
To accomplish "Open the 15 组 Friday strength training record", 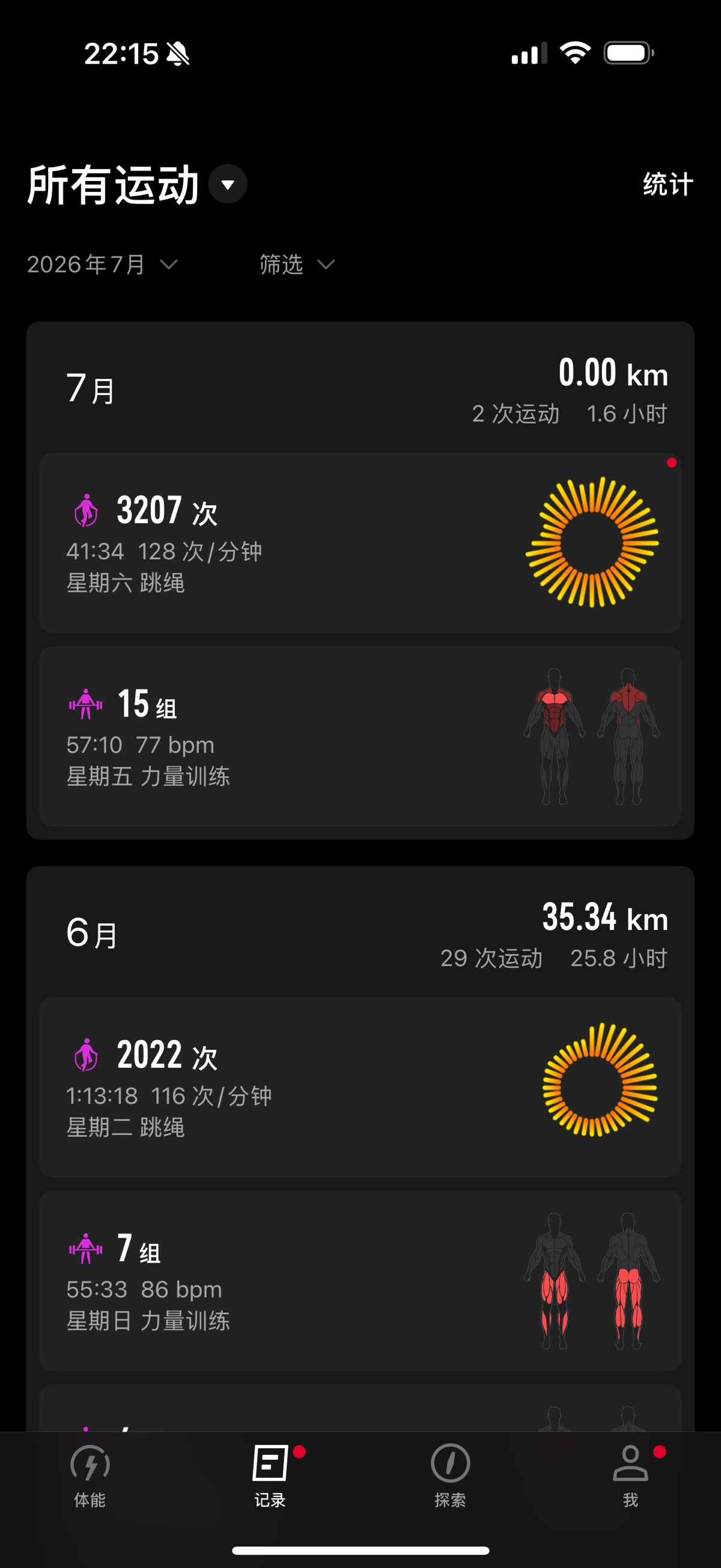I will click(x=360, y=736).
